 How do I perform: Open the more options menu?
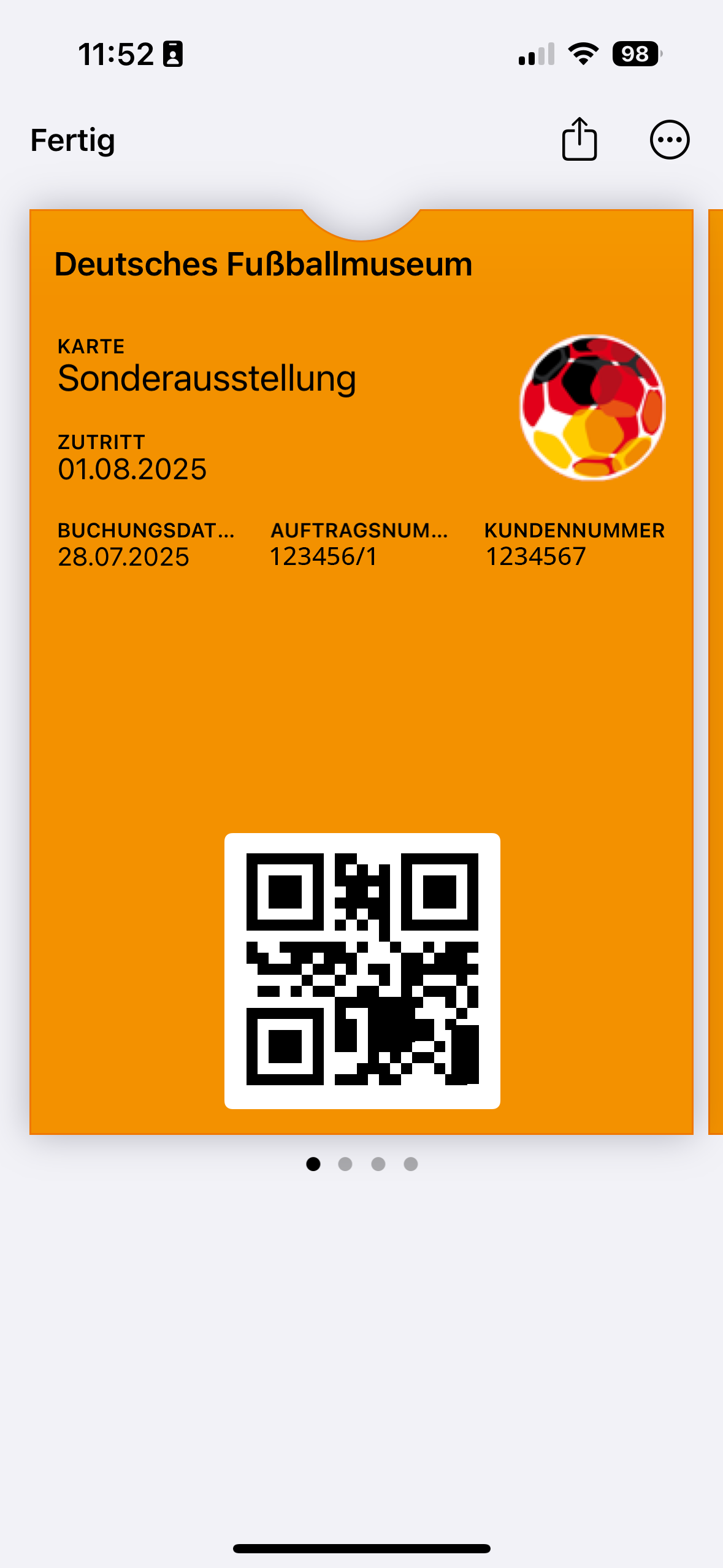(669, 140)
